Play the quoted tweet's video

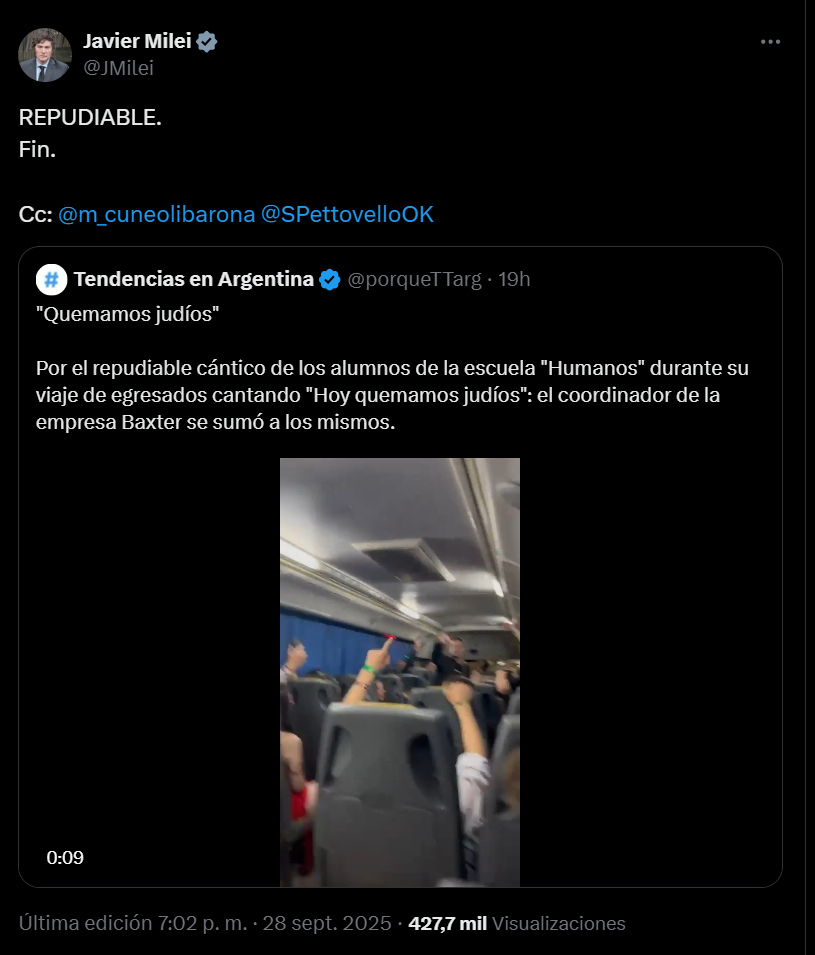[x=399, y=672]
